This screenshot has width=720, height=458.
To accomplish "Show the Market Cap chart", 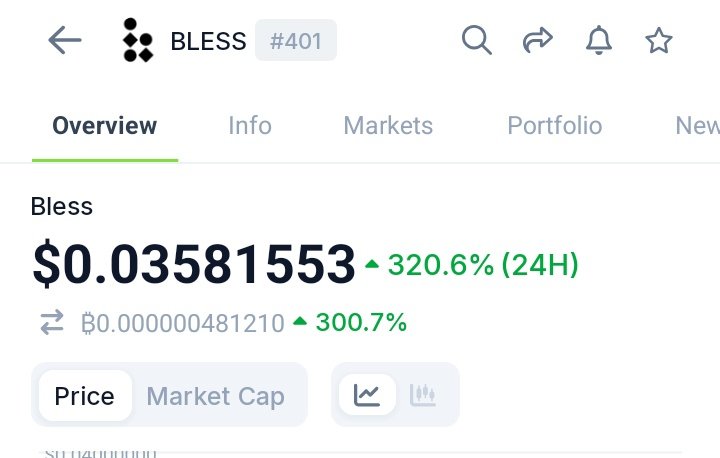I will click(215, 396).
